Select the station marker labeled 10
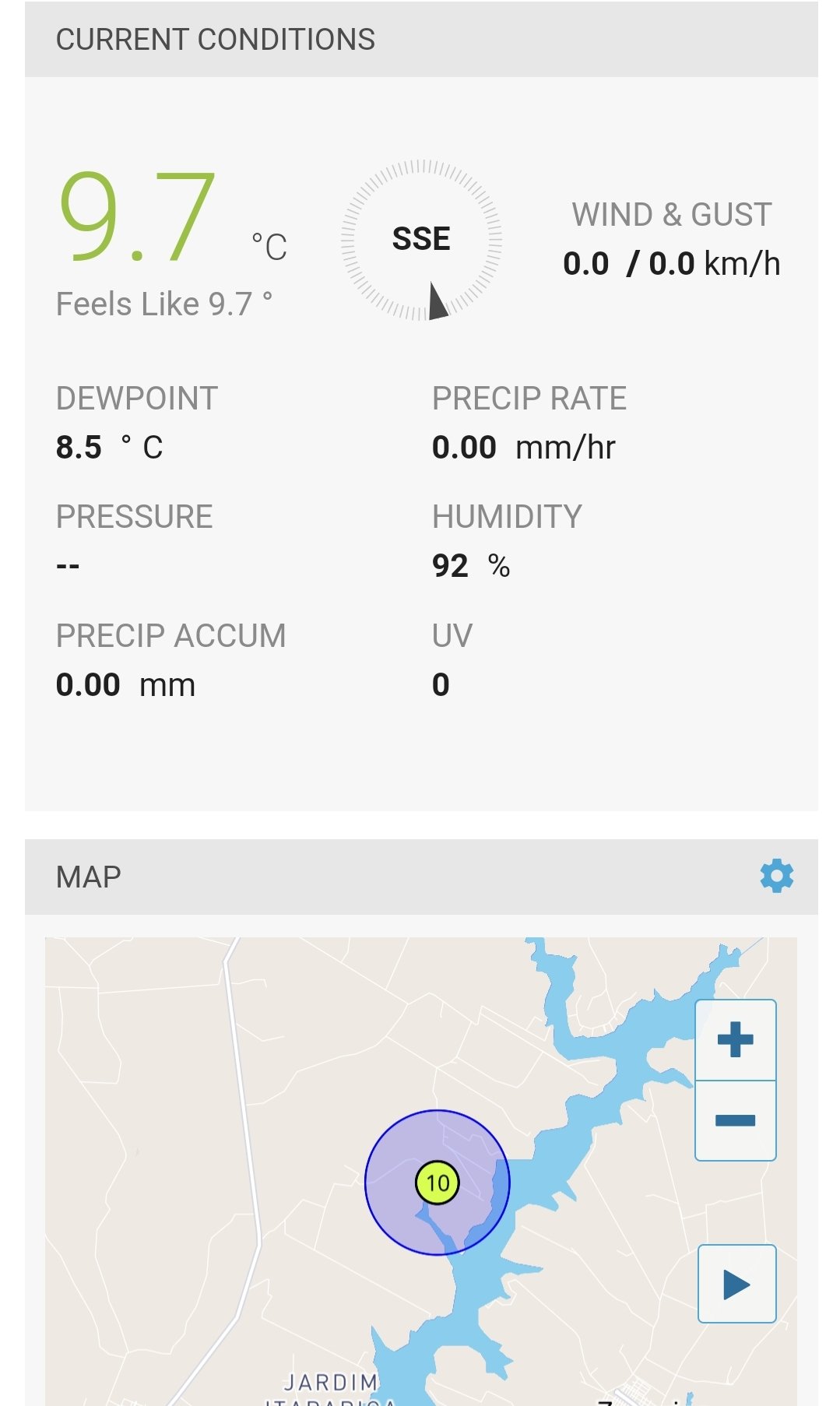This screenshot has width=840, height=1406. pos(438,1183)
